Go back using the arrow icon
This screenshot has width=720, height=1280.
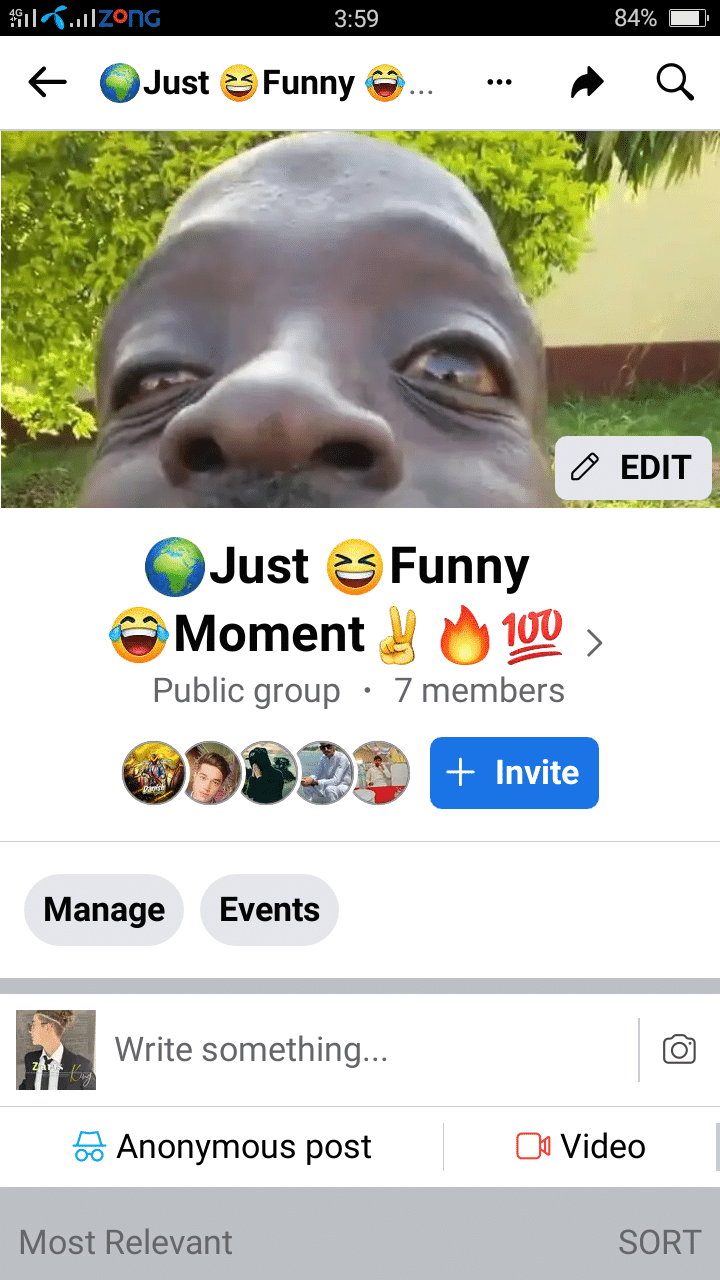pos(47,84)
